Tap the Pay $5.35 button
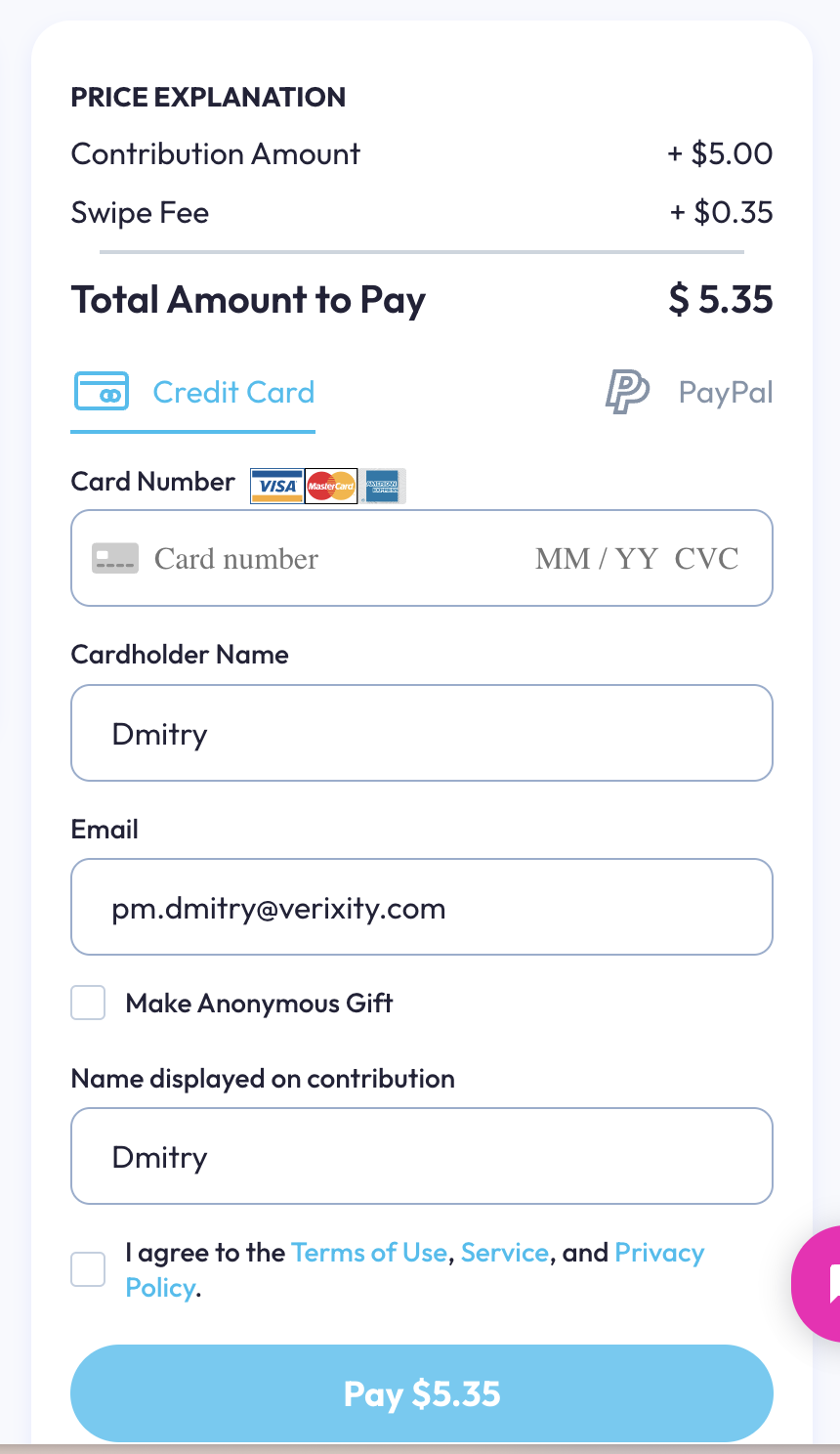840x1454 pixels. tap(422, 1393)
